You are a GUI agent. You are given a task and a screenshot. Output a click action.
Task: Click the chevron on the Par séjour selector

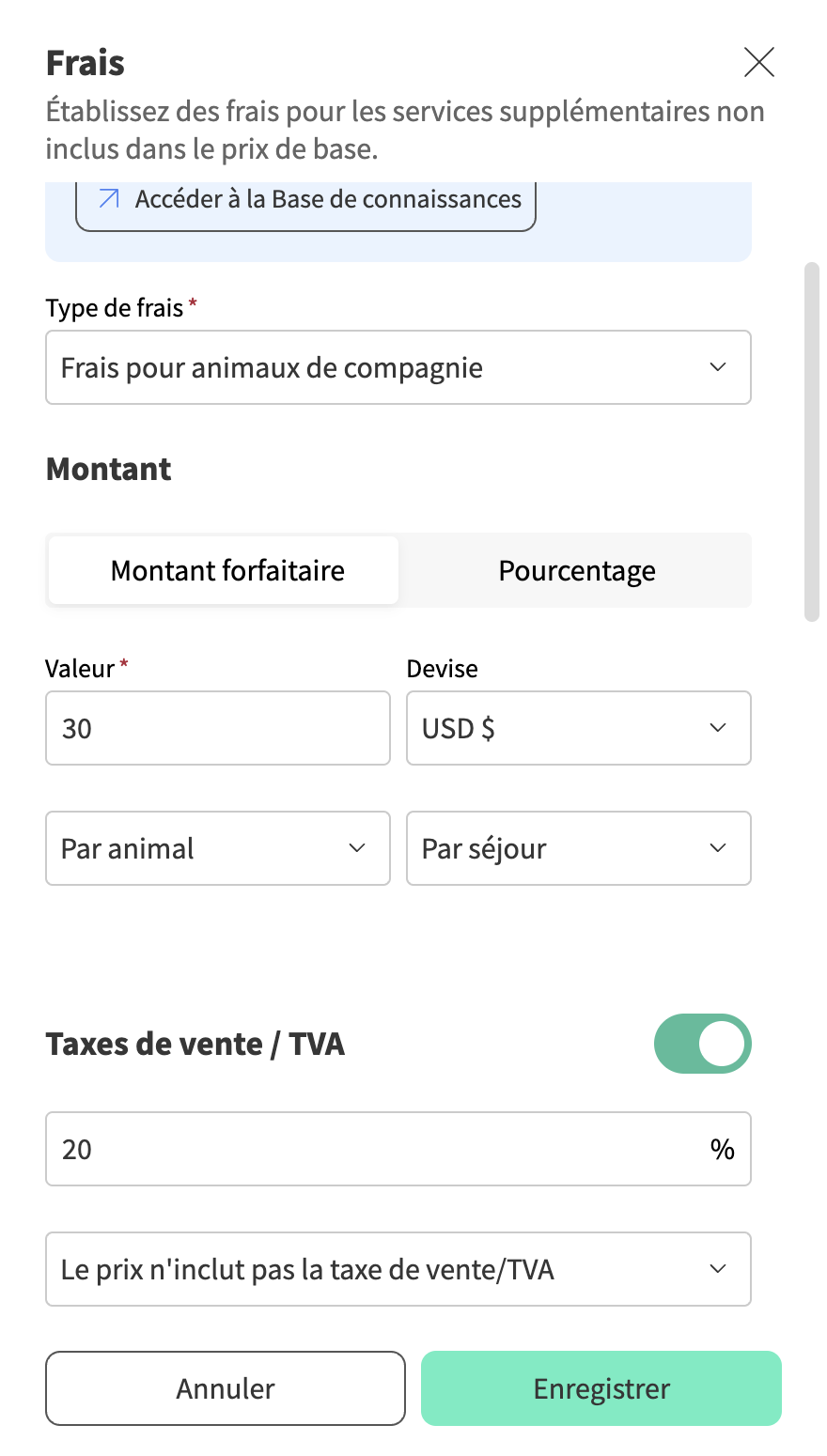click(718, 848)
